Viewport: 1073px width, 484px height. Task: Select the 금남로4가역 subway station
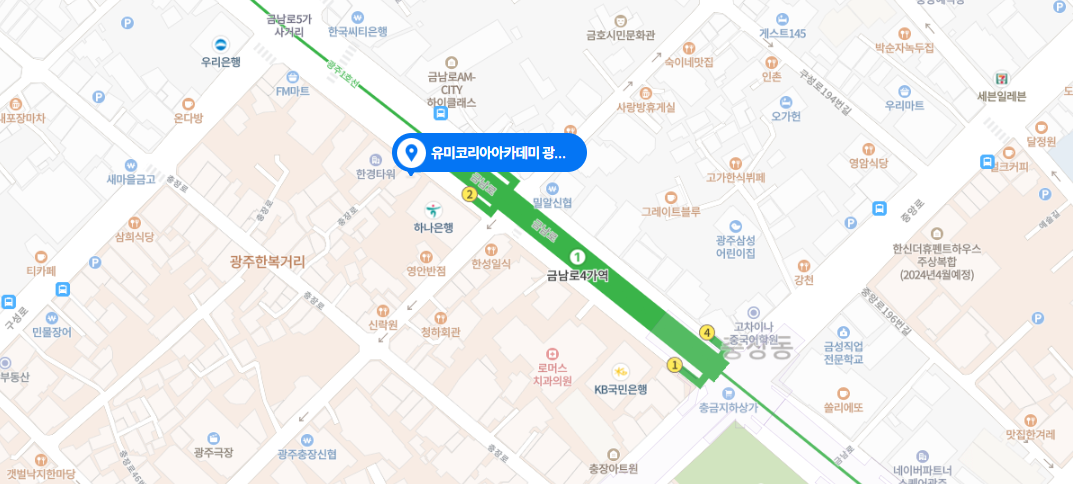[577, 257]
